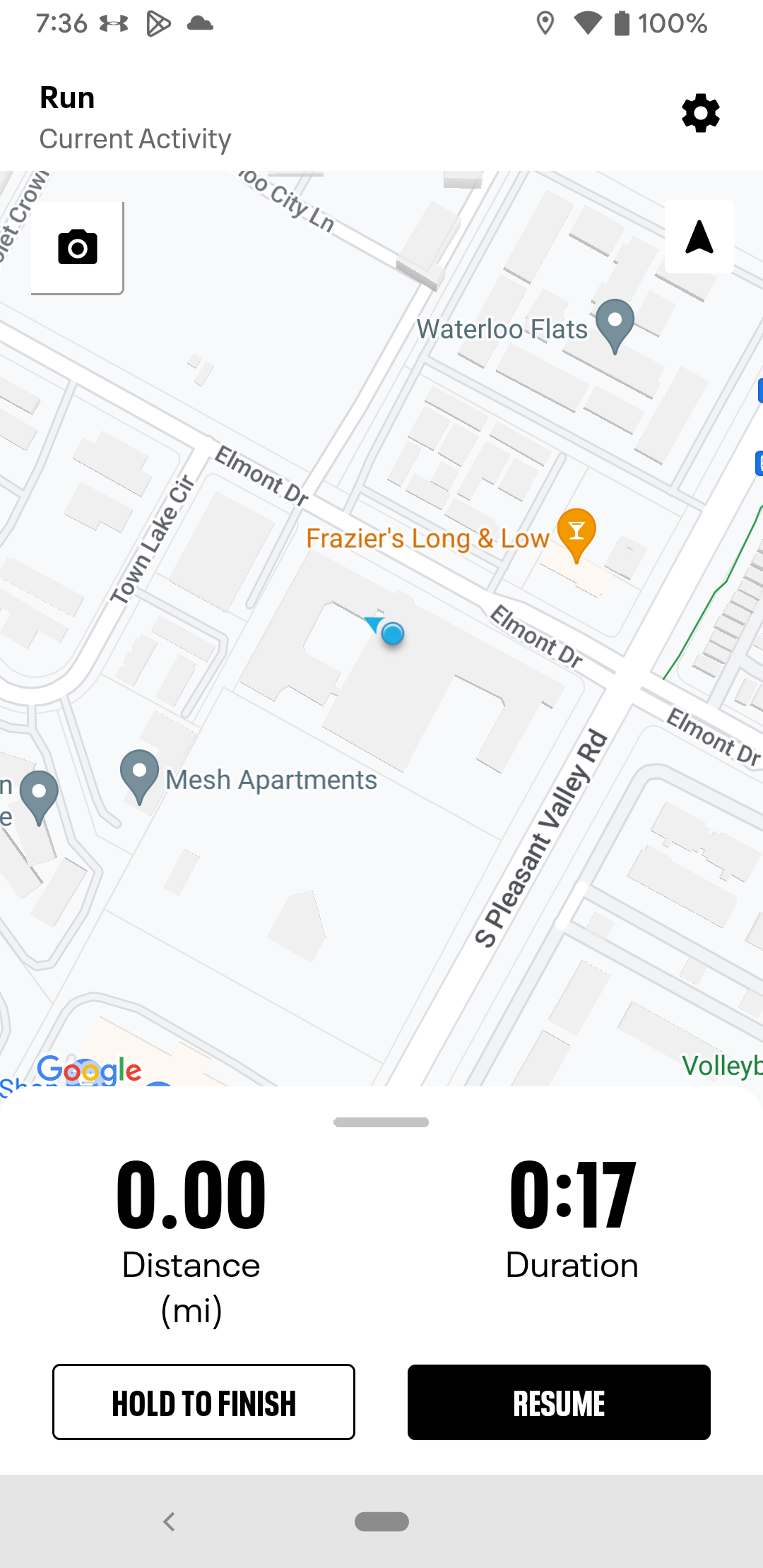Open the settings gear
763x1568 pixels.
(x=700, y=113)
